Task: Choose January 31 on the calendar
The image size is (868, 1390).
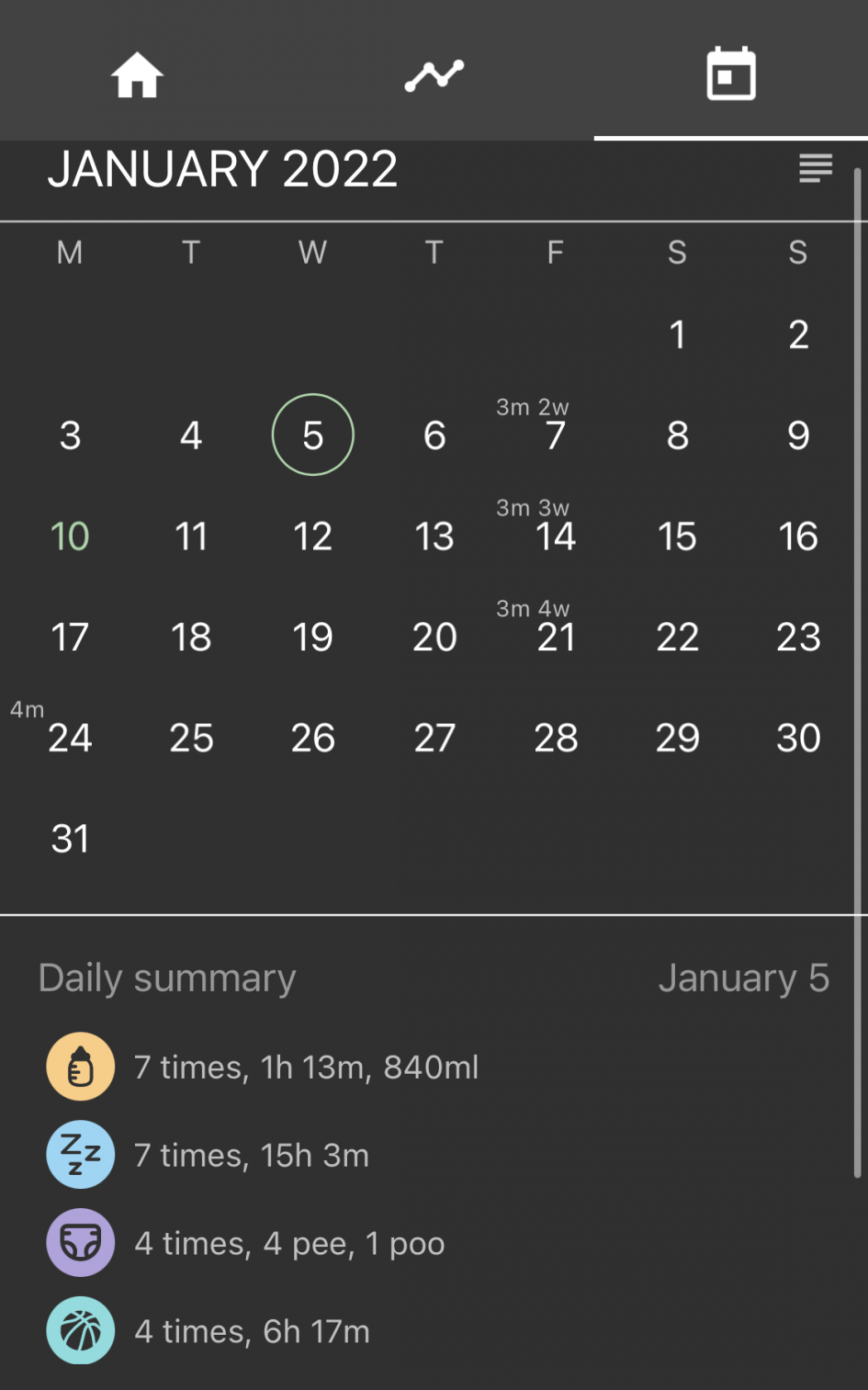Action: 70,839
